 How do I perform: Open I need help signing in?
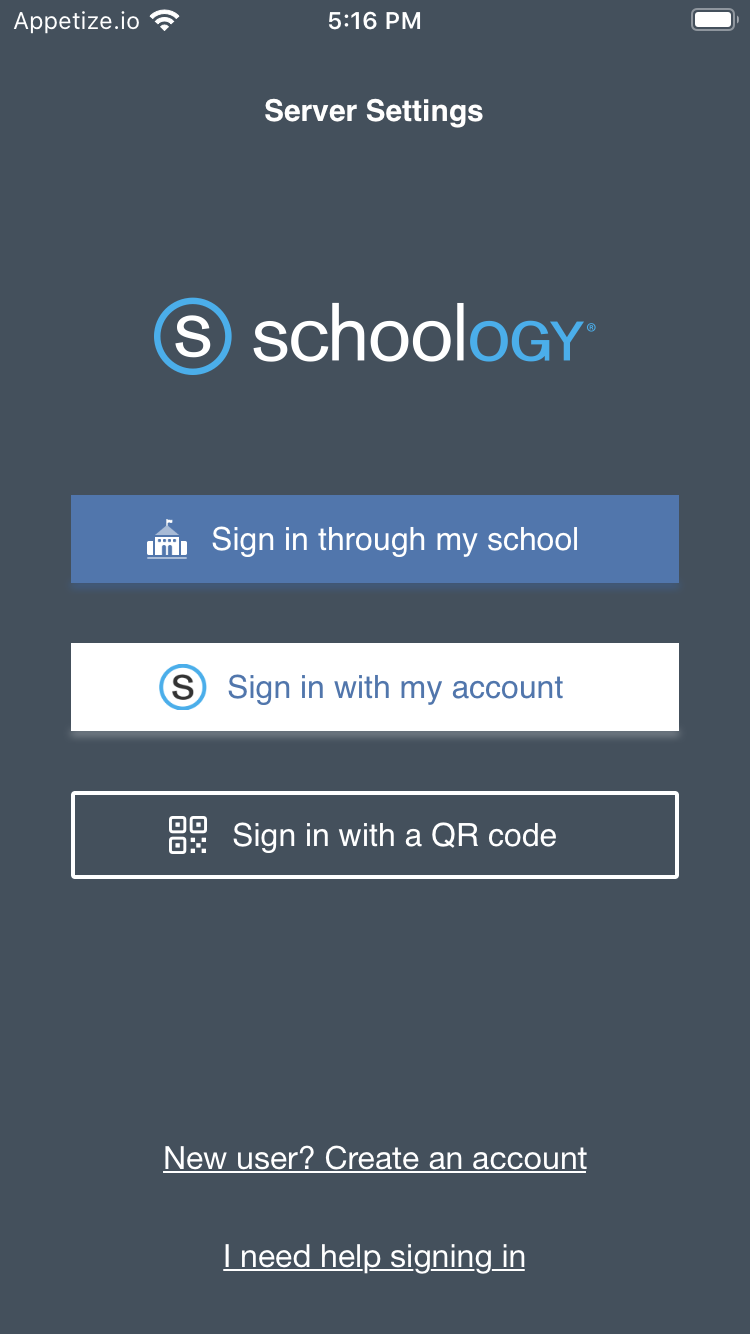pyautogui.click(x=374, y=1256)
